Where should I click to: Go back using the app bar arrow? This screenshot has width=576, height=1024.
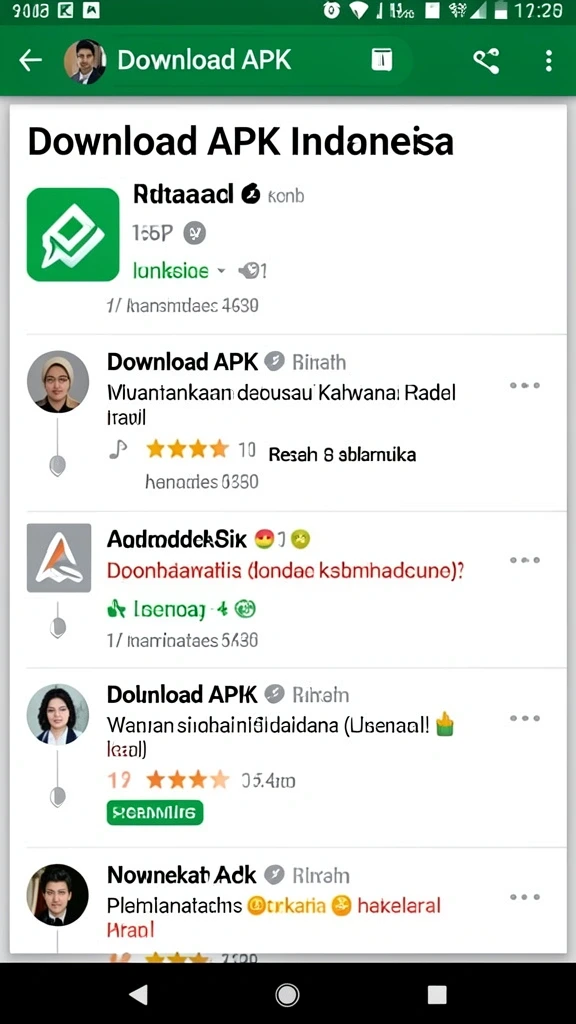[30, 61]
